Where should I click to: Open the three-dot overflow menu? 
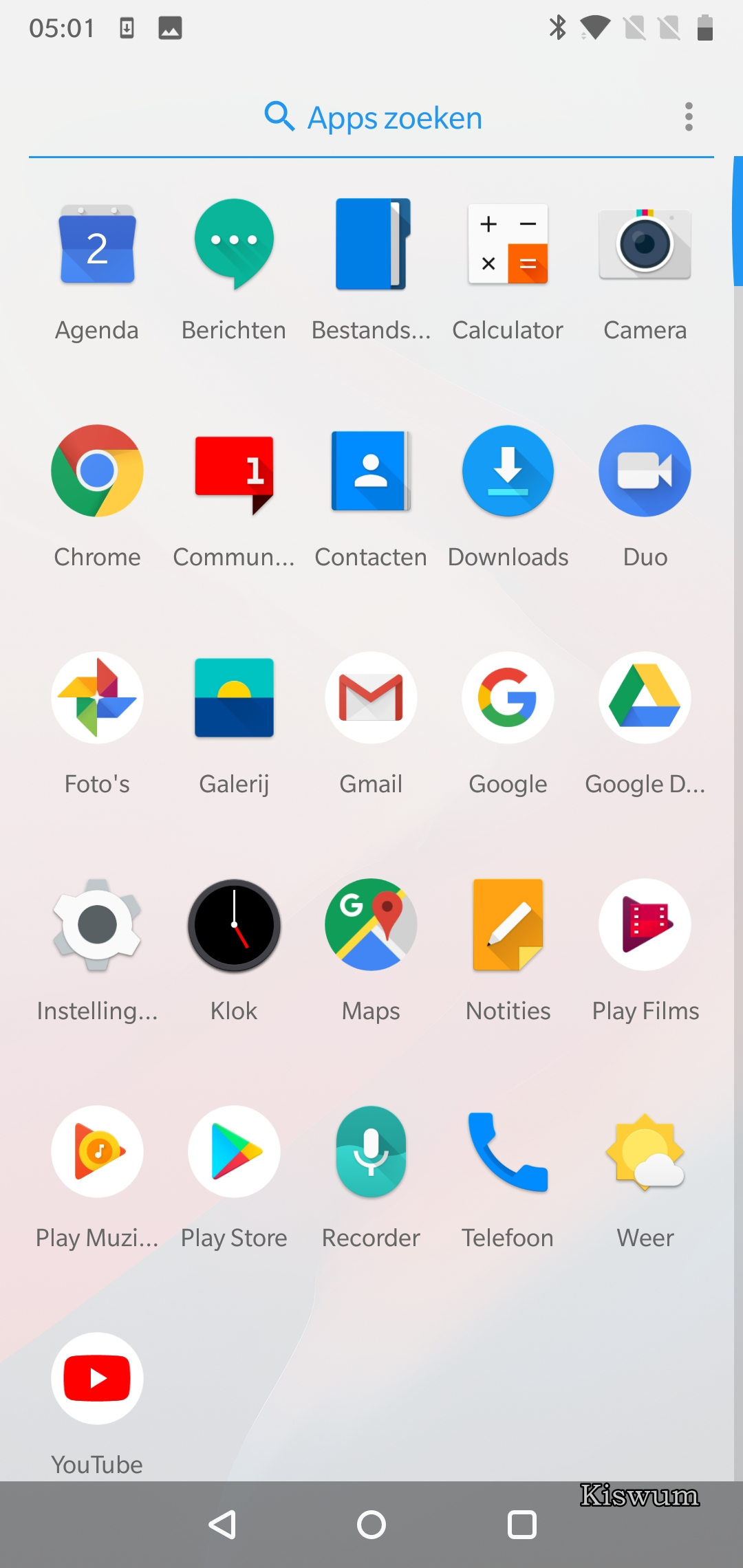[689, 117]
